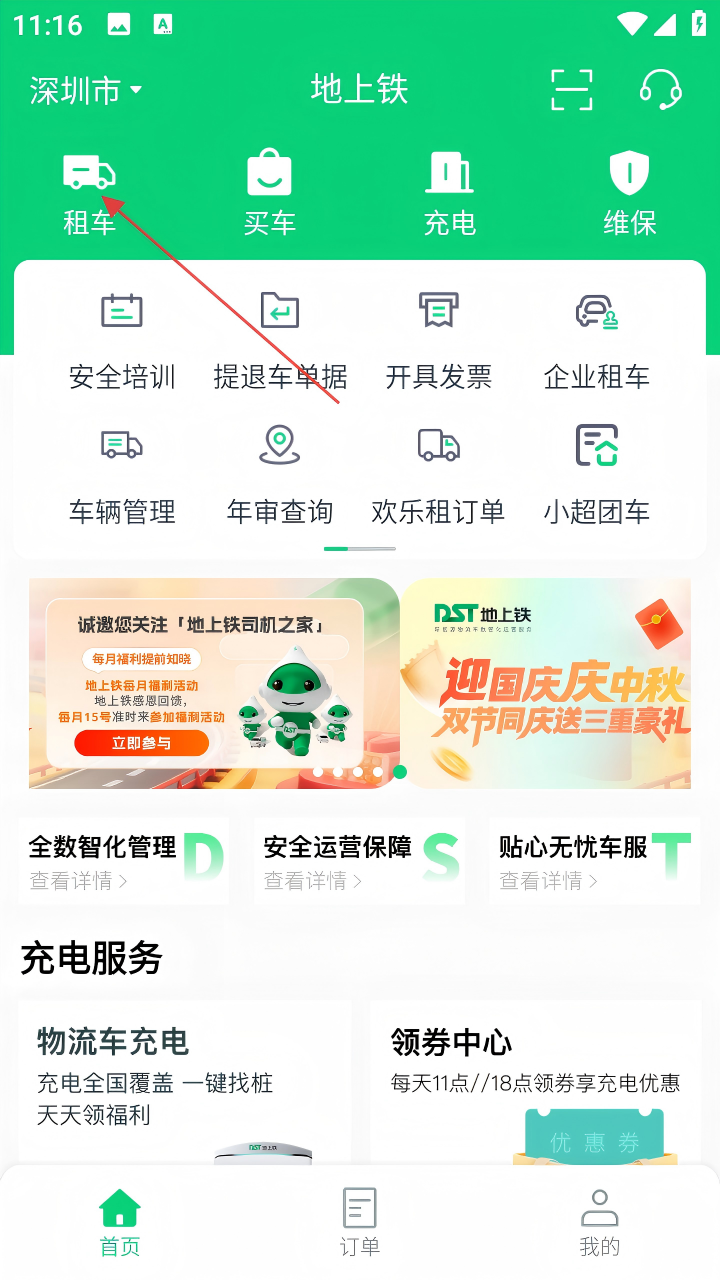Open 小超团车 group rental
Screen dimensions: 720x1280
pos(597,475)
